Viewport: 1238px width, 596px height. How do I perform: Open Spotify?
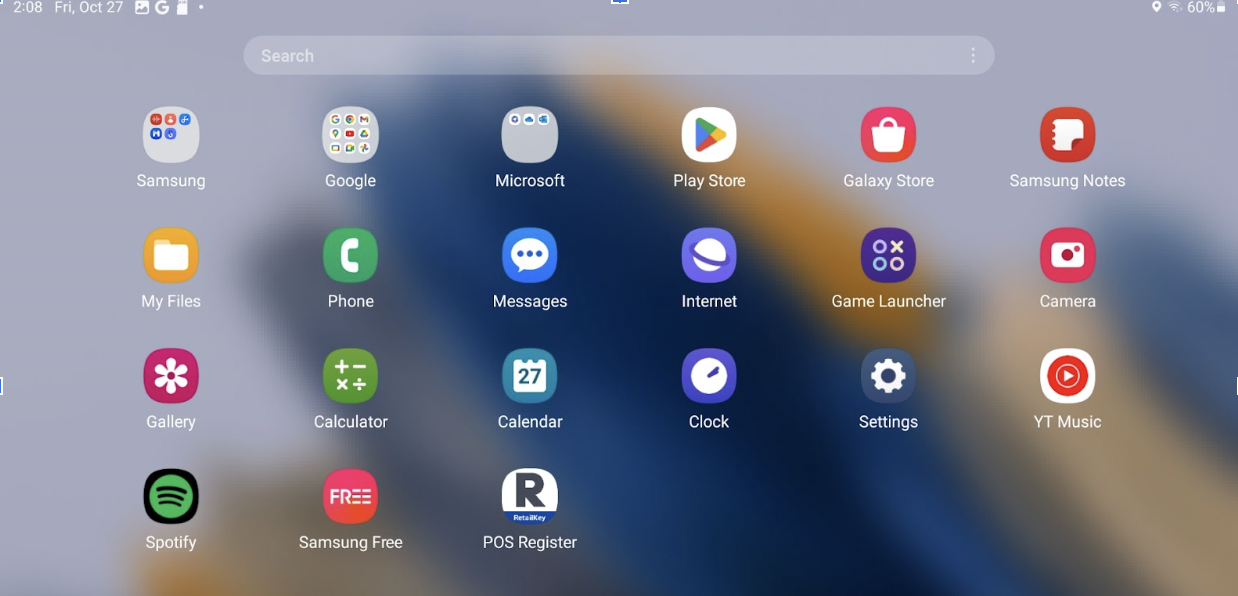[x=171, y=497]
